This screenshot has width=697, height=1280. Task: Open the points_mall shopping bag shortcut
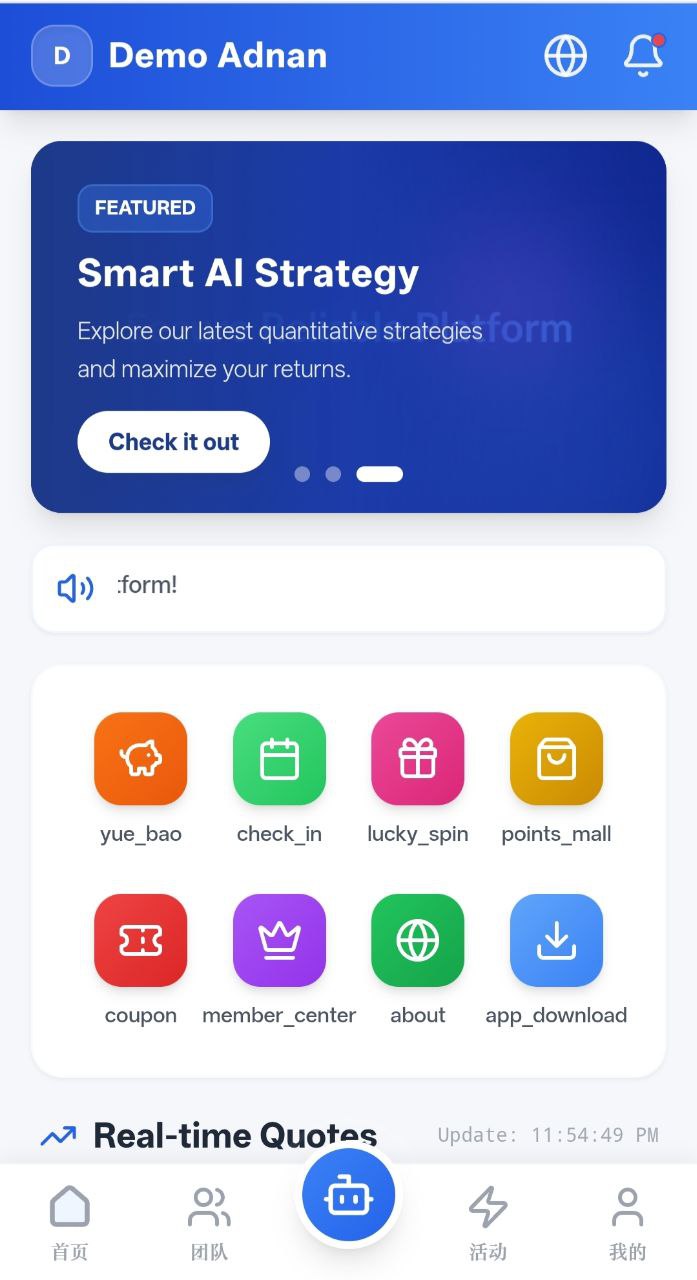click(x=556, y=759)
